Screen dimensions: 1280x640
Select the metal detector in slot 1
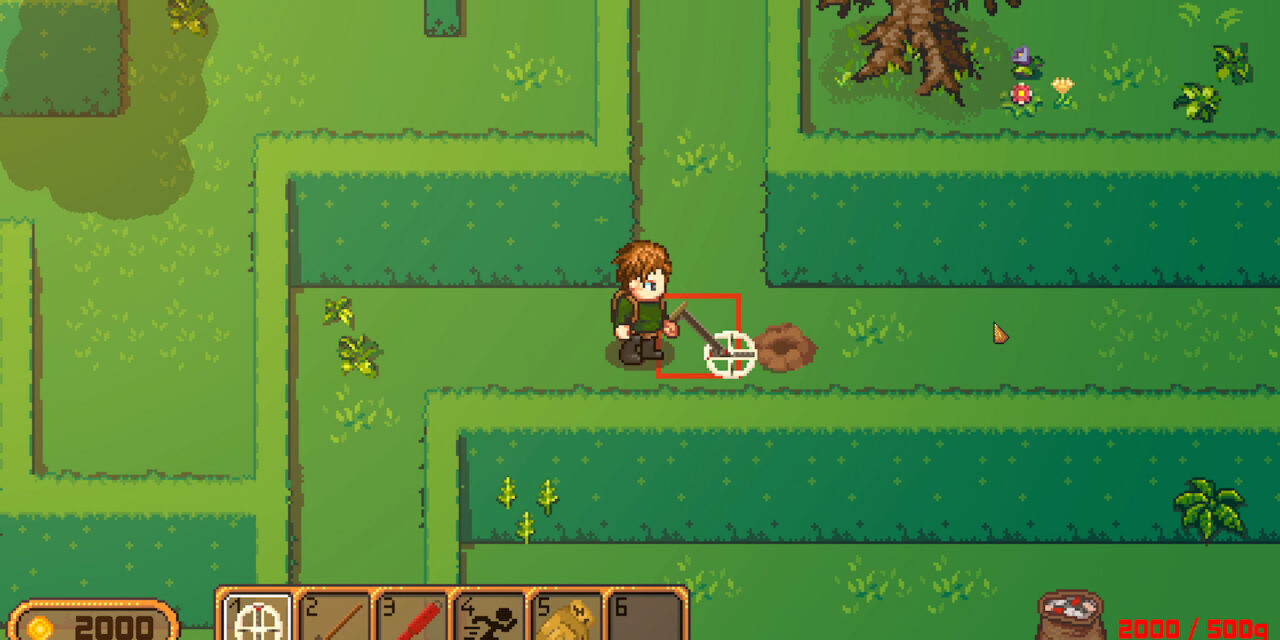point(255,617)
